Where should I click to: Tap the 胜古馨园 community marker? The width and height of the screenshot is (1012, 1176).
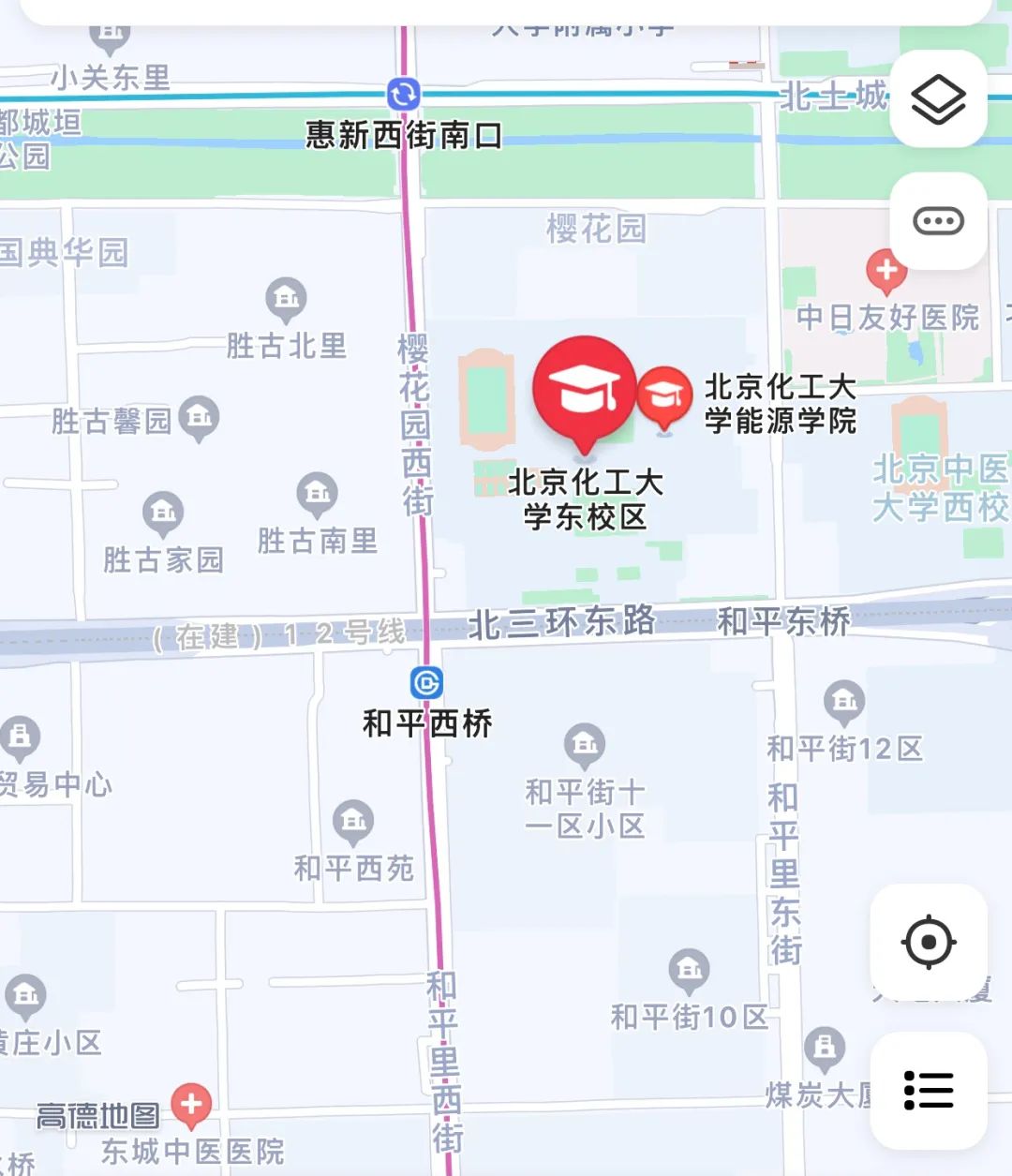click(199, 417)
